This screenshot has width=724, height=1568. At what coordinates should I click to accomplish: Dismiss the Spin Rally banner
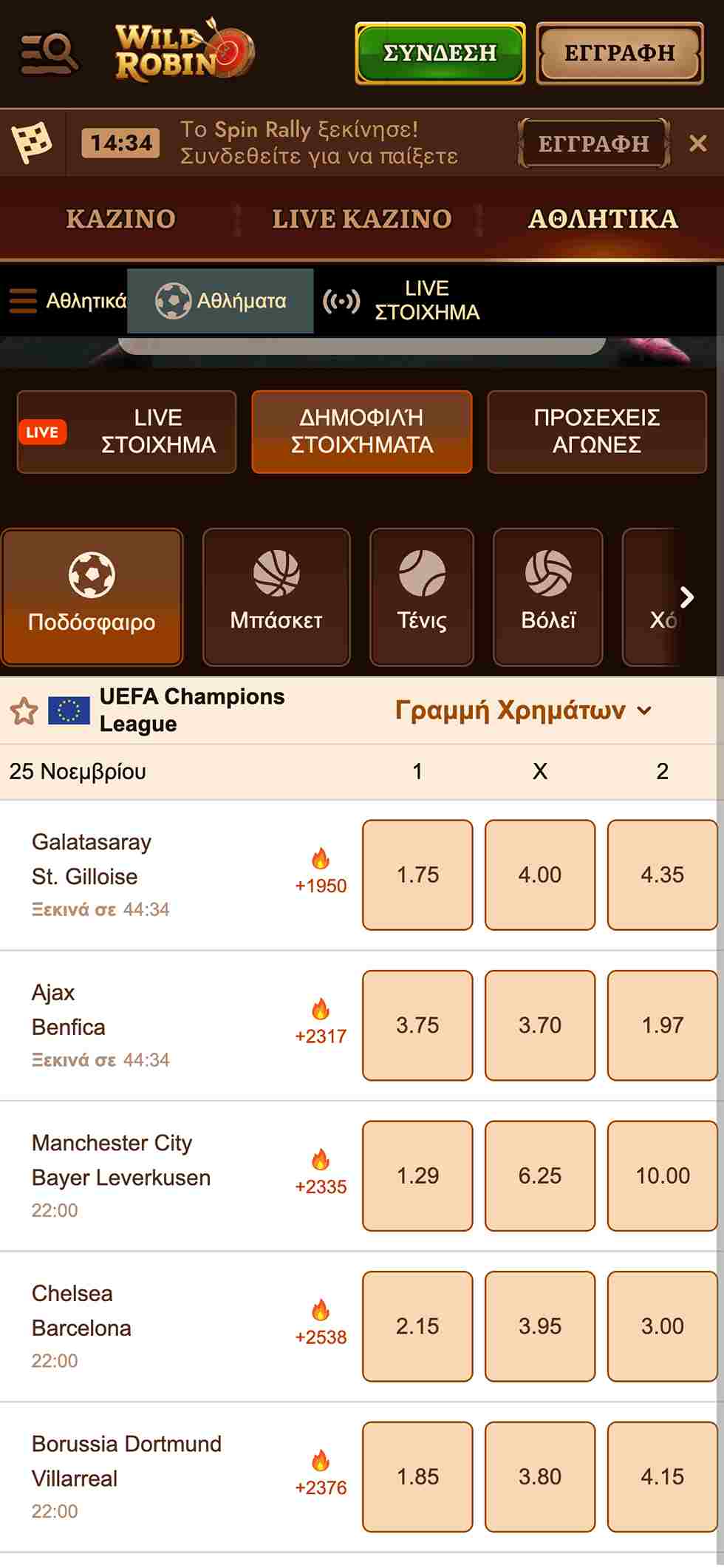[x=697, y=143]
